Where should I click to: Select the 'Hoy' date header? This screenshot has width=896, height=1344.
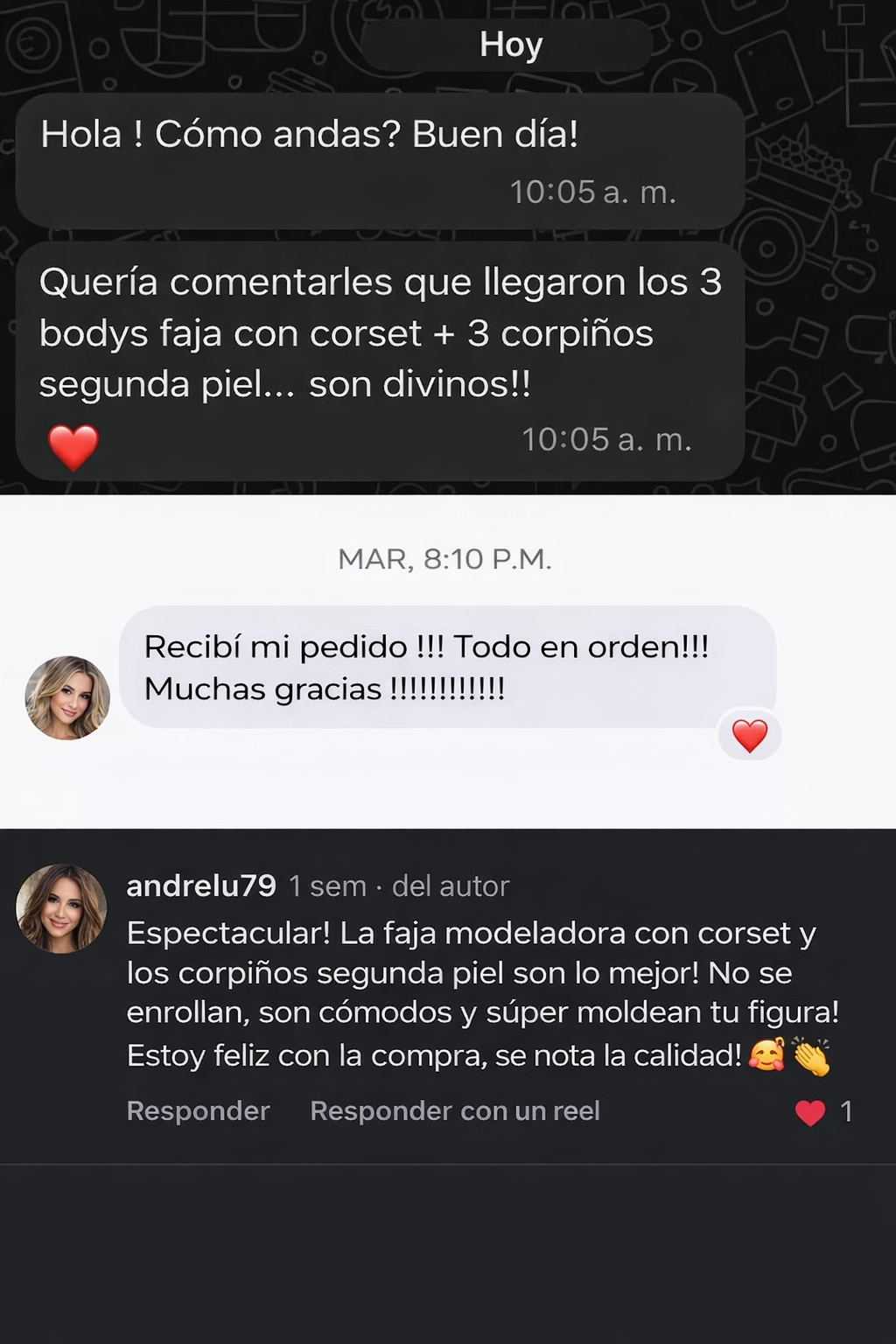(511, 45)
